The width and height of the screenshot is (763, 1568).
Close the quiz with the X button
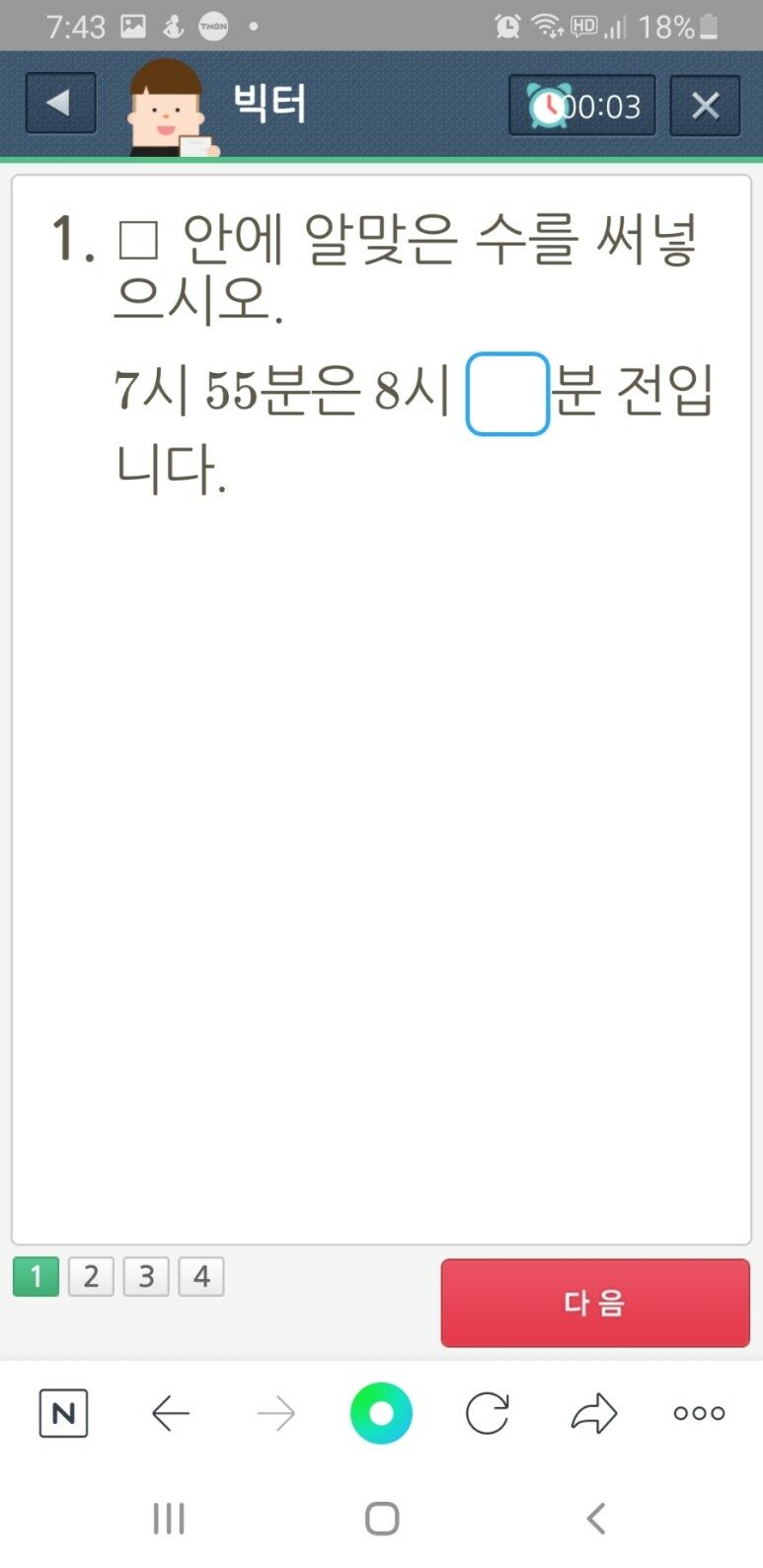[x=705, y=105]
